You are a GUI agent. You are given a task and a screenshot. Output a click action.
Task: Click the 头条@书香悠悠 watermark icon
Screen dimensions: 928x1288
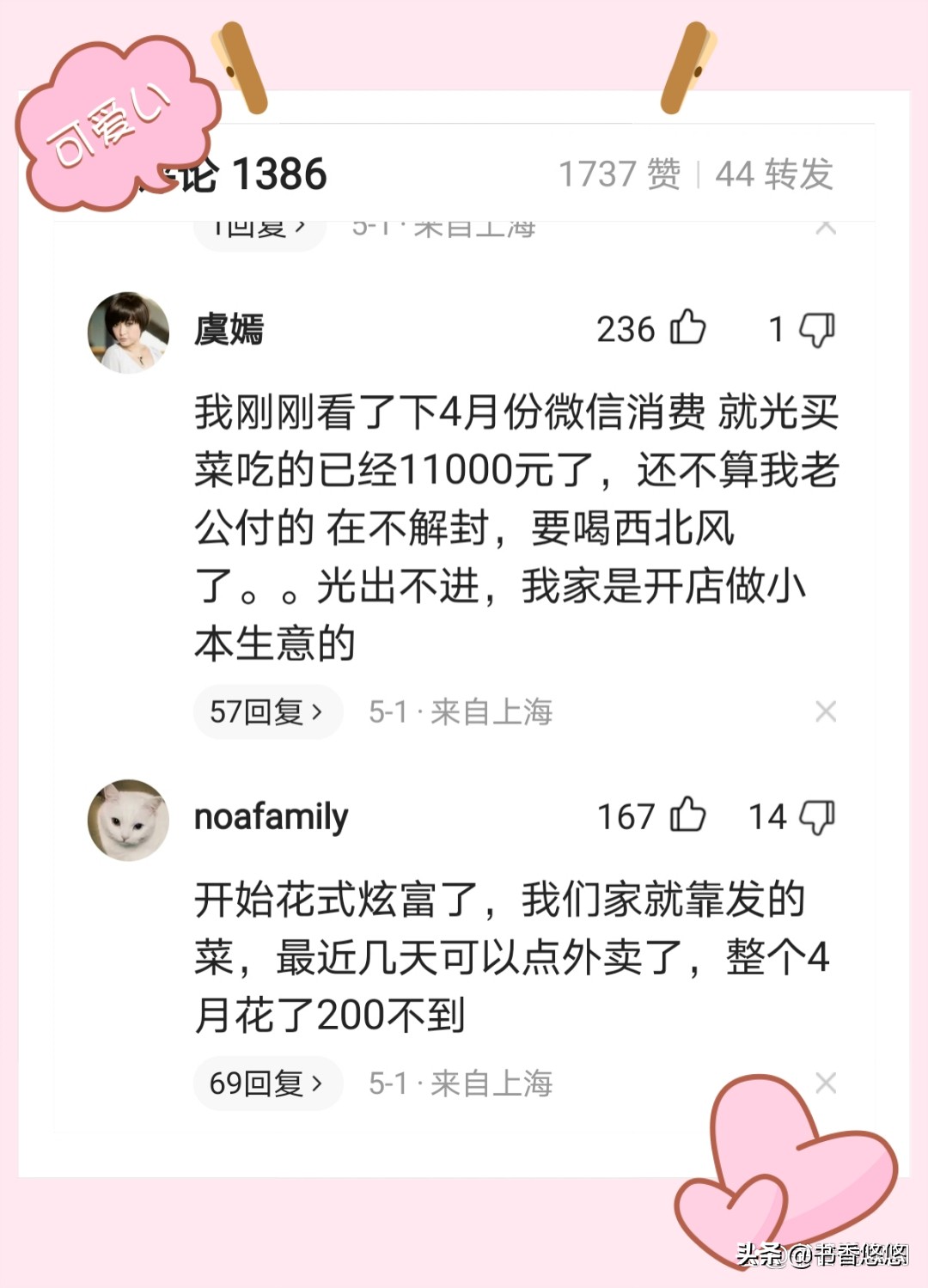tap(821, 1254)
